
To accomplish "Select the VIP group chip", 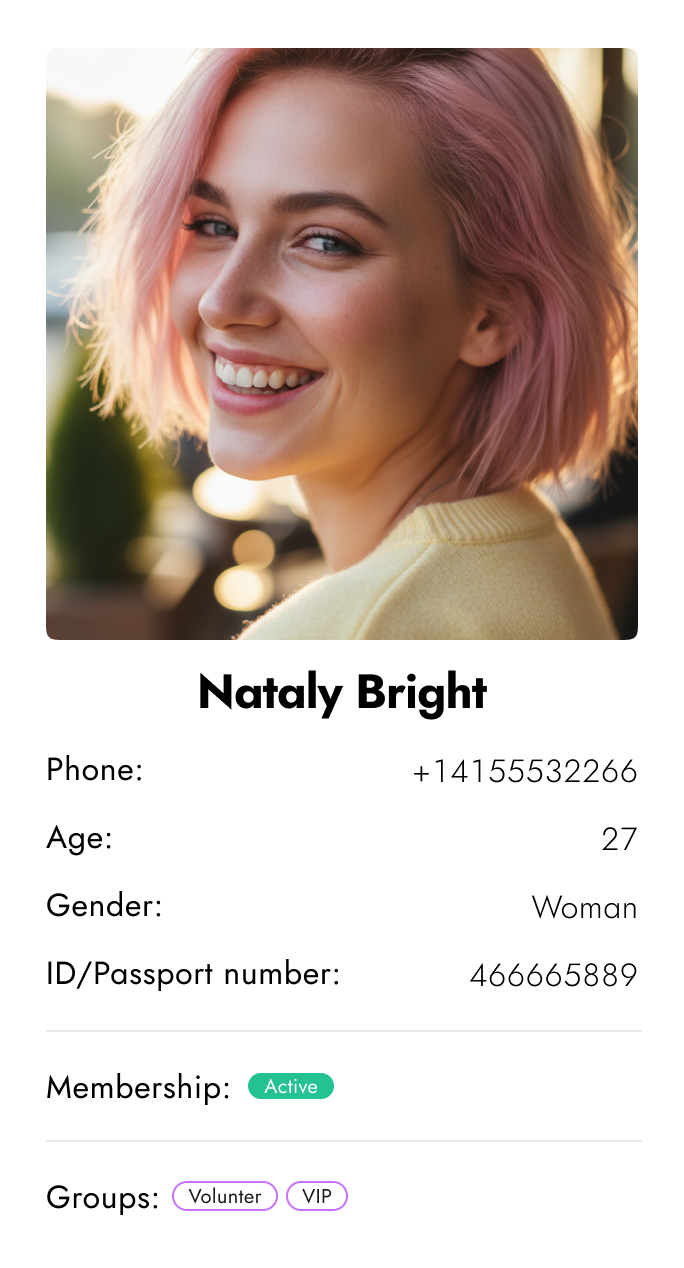I will pos(317,1196).
